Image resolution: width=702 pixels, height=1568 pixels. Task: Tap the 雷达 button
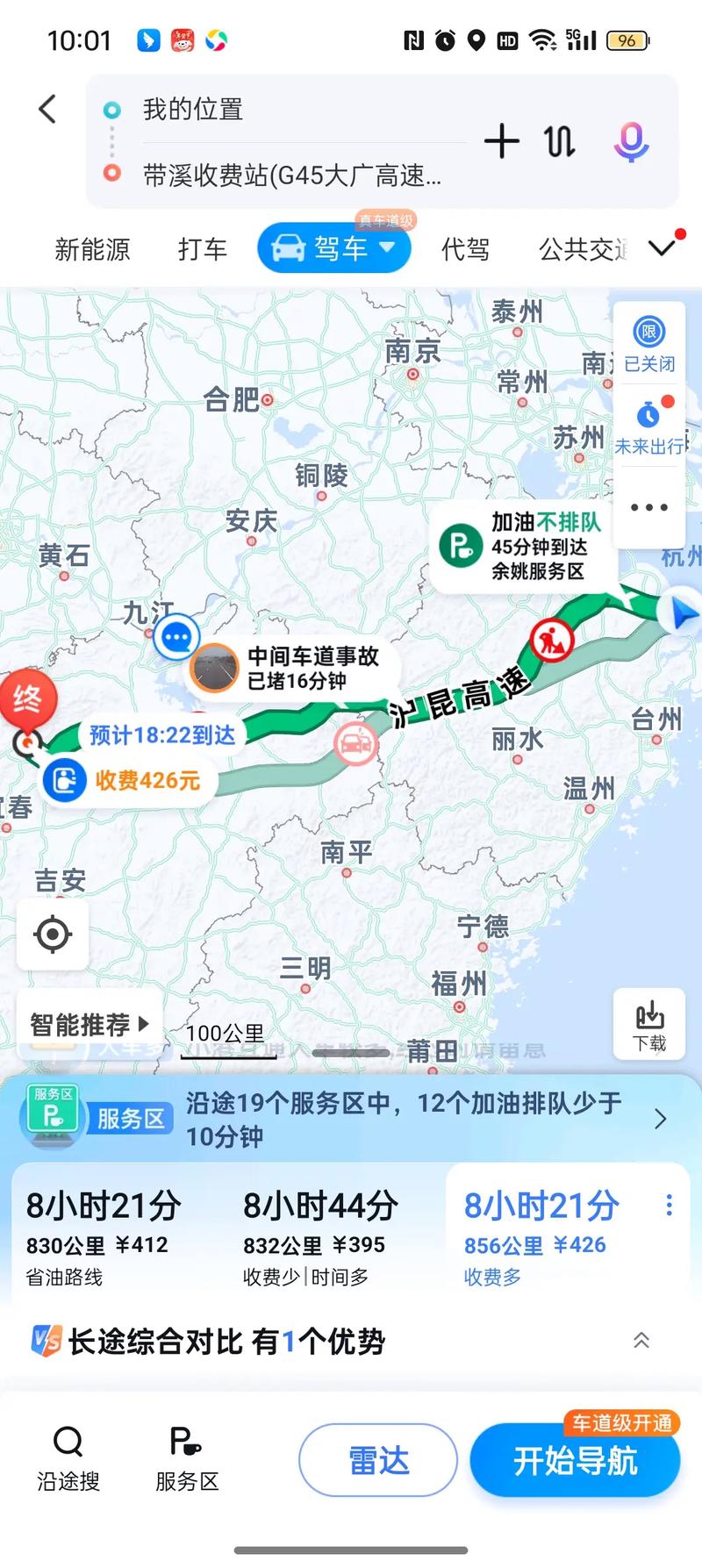point(377,1459)
